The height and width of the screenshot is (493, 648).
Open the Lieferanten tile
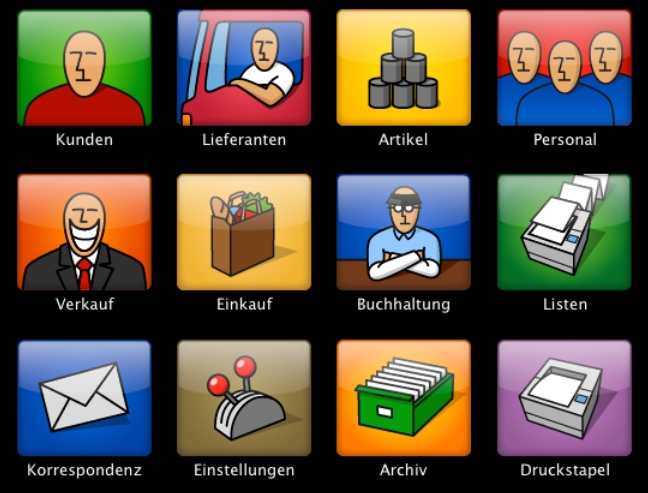click(x=244, y=68)
